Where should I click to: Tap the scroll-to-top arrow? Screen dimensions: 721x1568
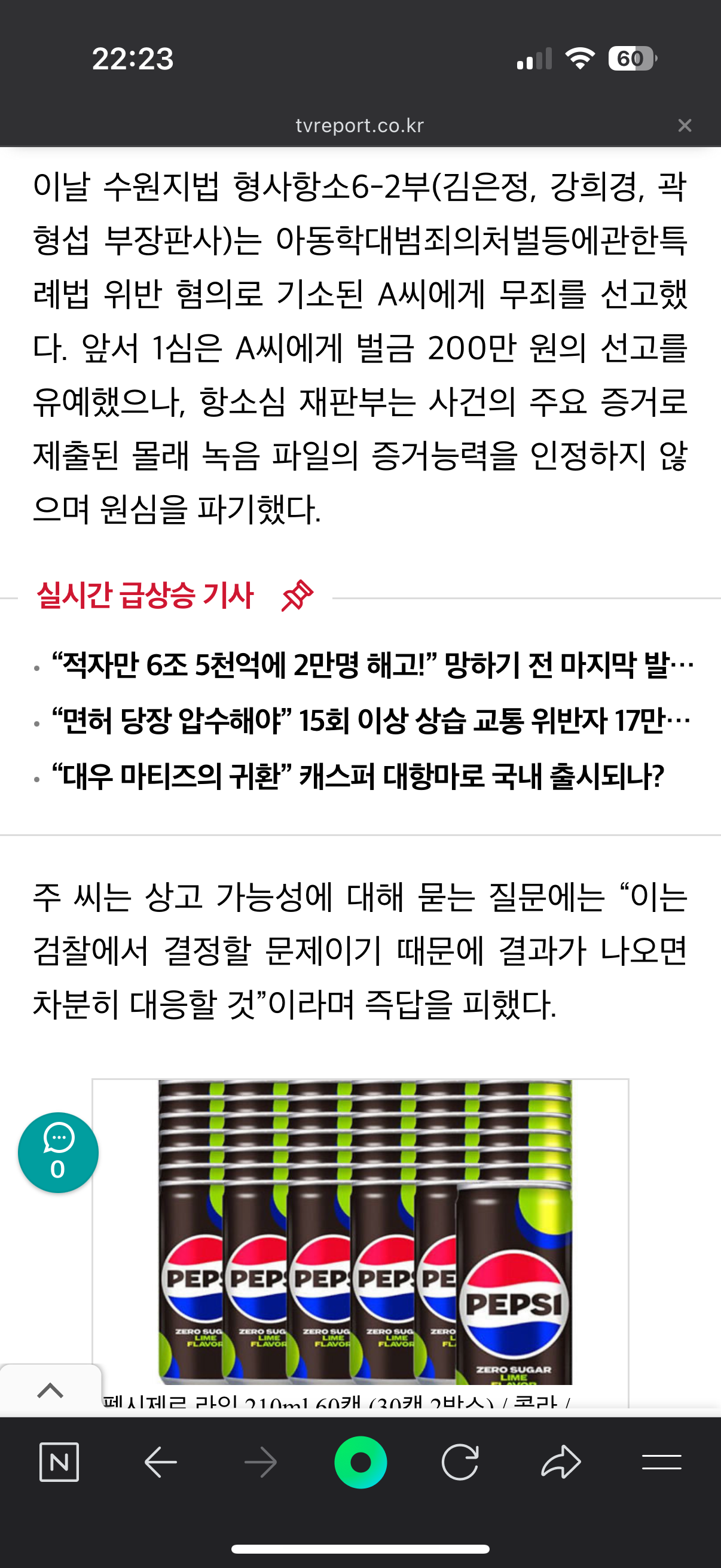point(50,1390)
